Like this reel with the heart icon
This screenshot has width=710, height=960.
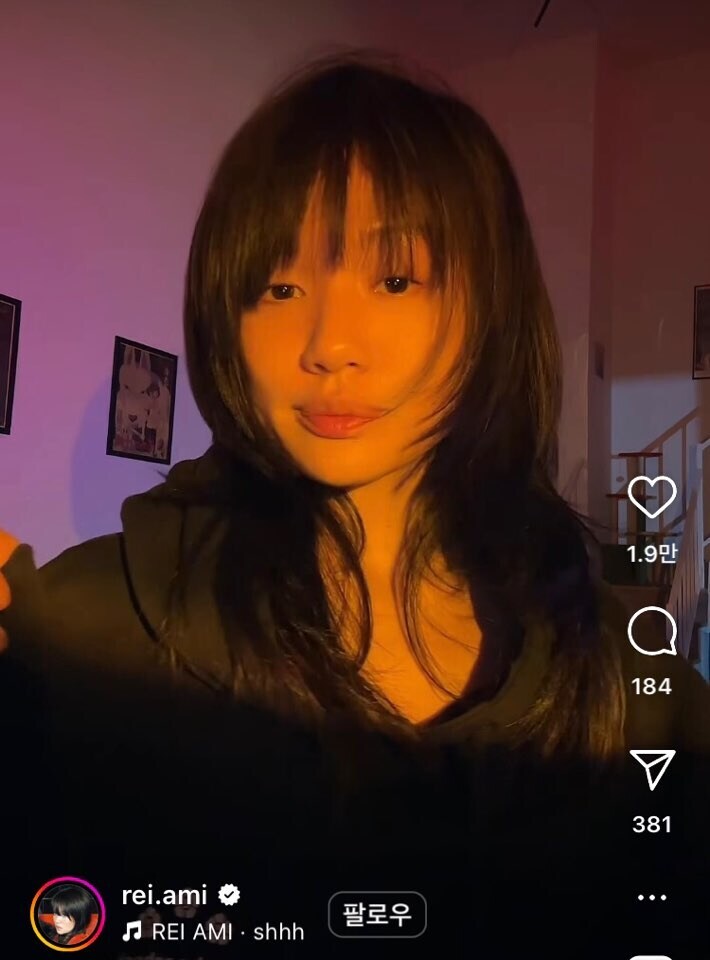click(x=652, y=497)
